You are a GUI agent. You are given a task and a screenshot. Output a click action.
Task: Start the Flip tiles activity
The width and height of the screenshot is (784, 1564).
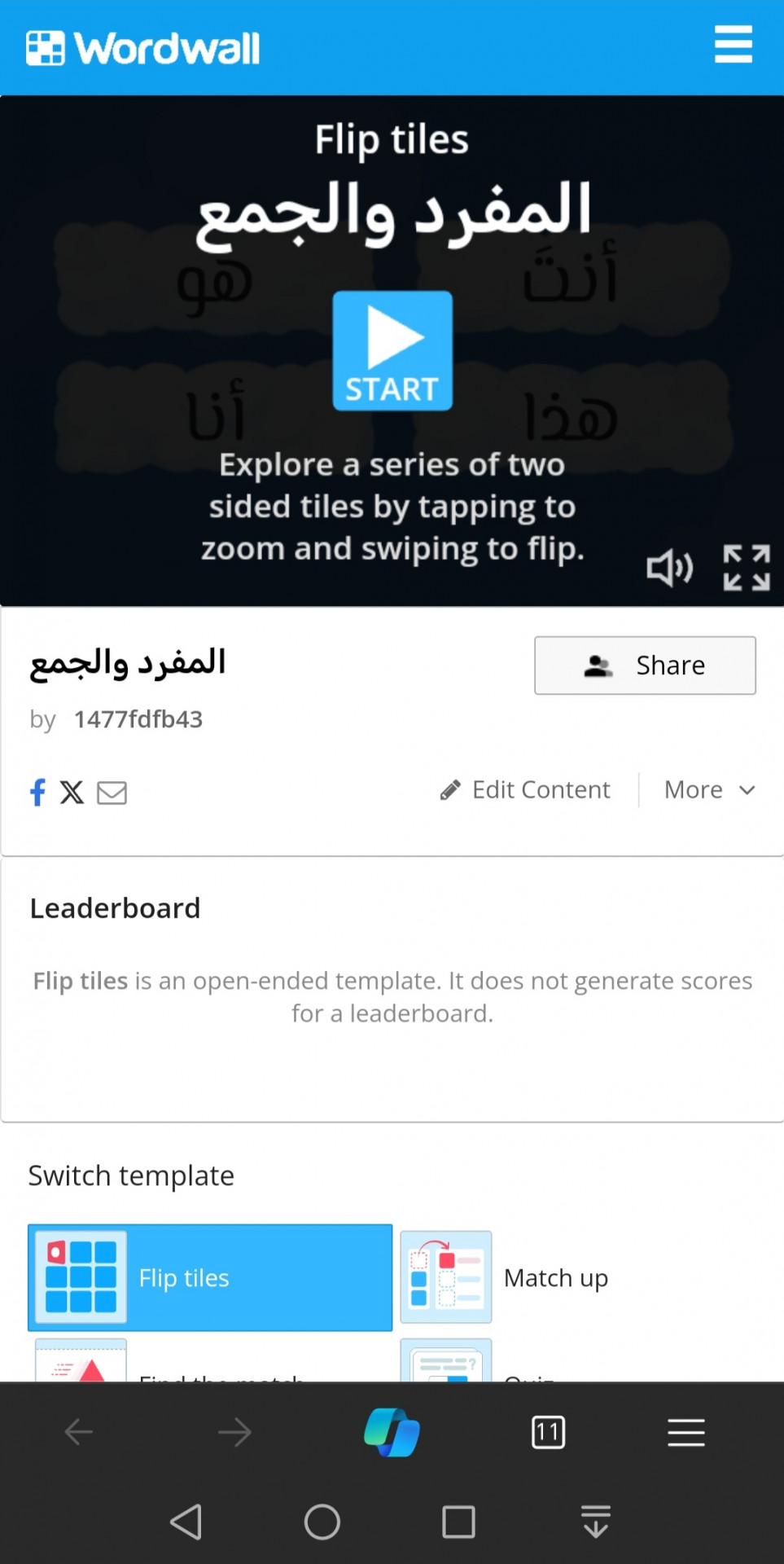392,350
